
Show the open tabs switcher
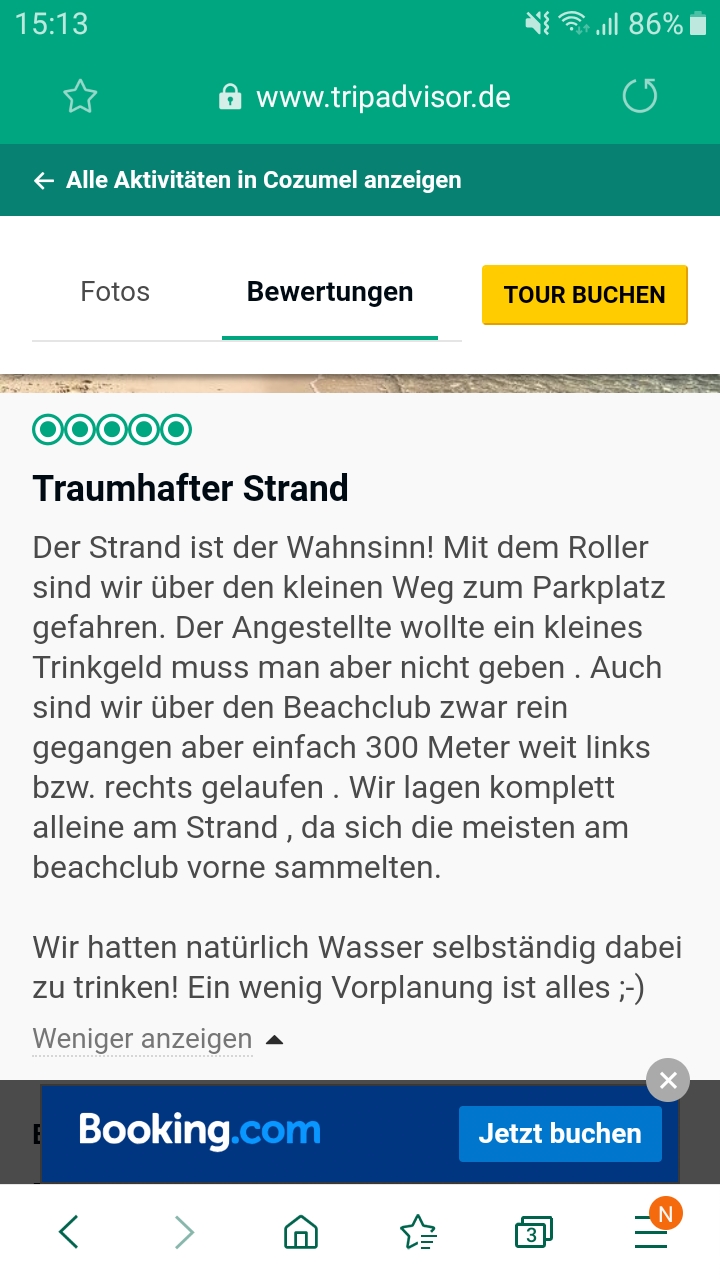(533, 1232)
